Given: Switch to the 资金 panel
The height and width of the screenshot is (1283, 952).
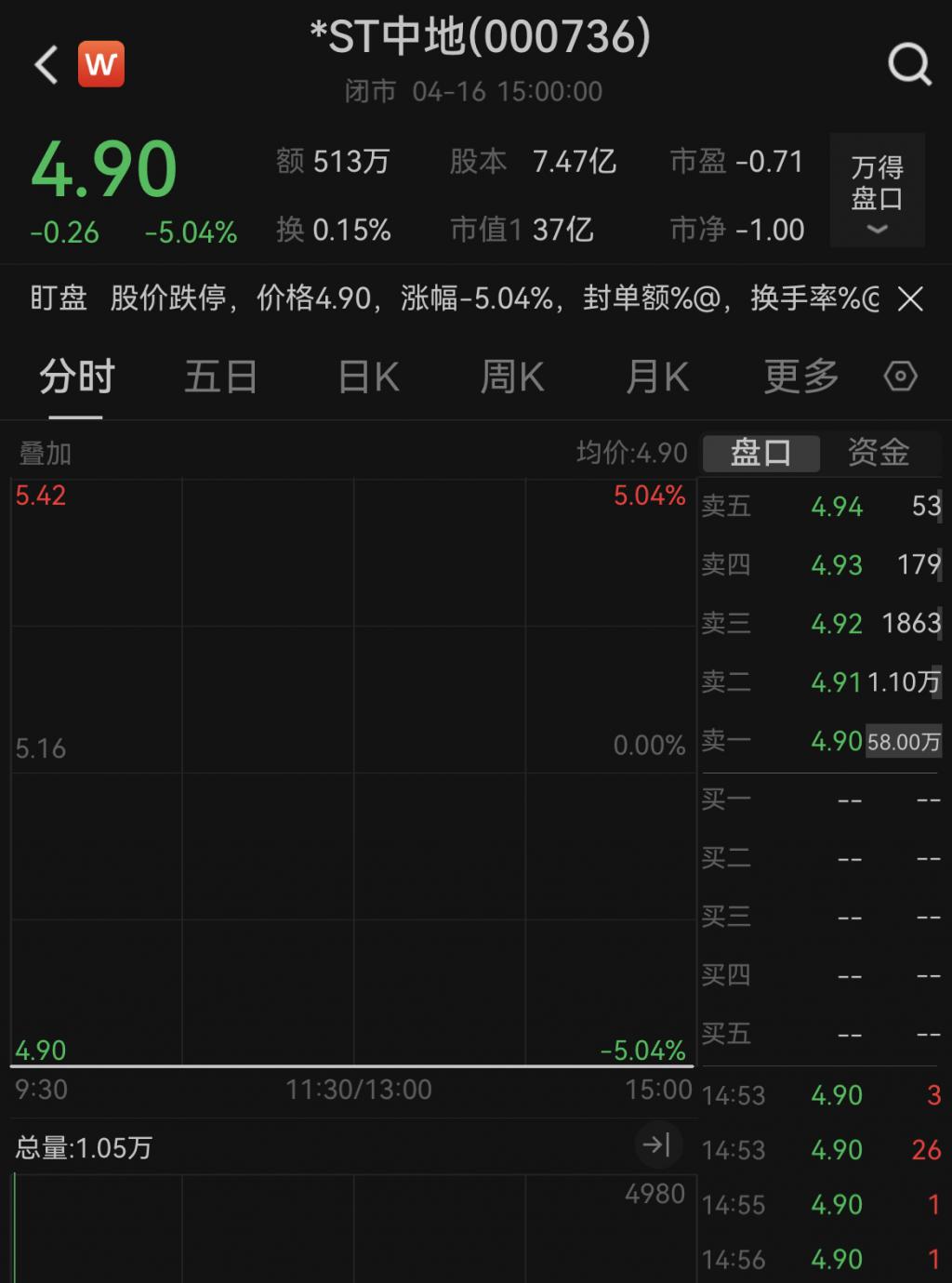Looking at the screenshot, I should [x=879, y=453].
